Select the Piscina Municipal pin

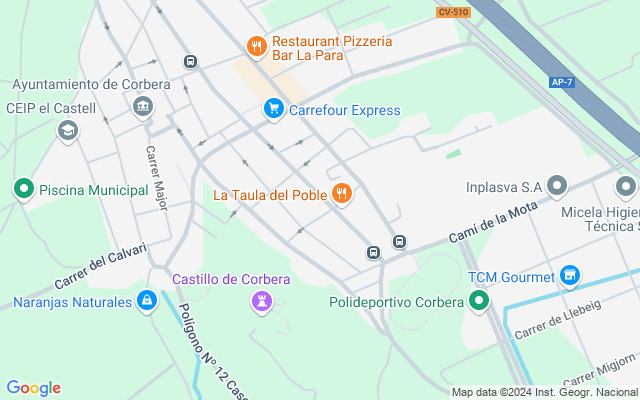tap(23, 188)
